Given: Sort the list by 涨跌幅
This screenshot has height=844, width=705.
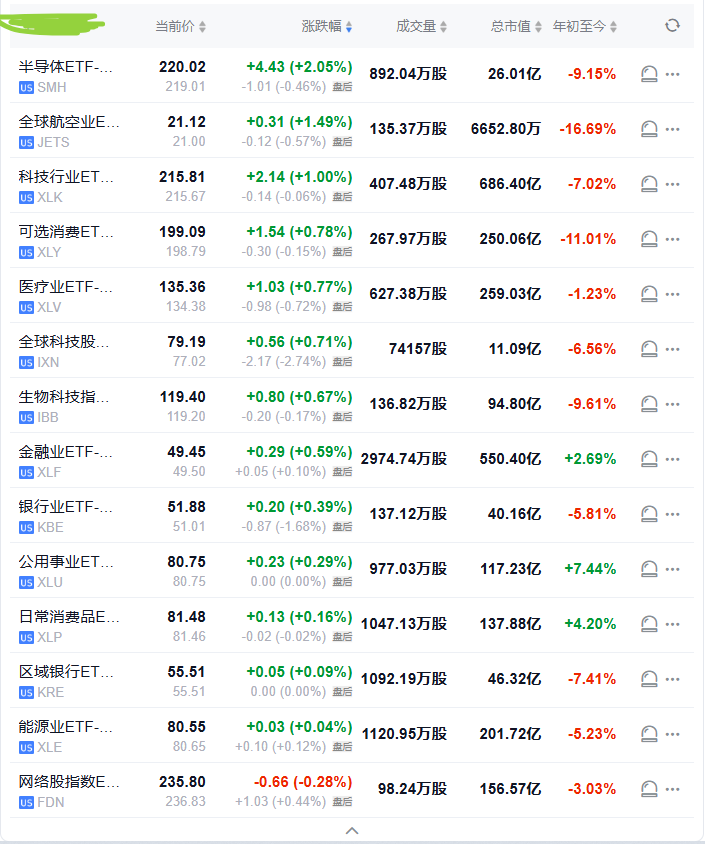Looking at the screenshot, I should [x=327, y=26].
